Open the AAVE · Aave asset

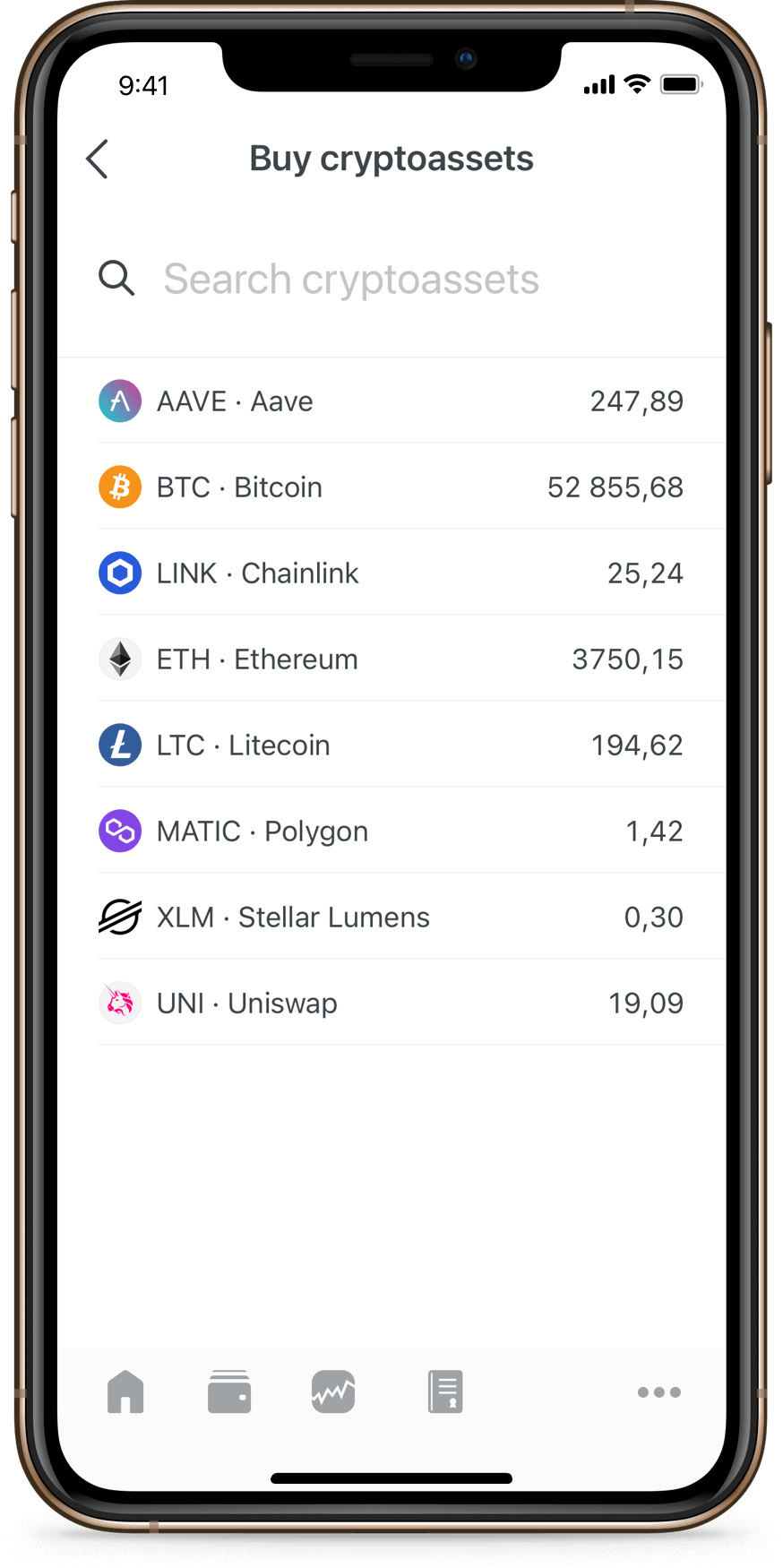click(x=391, y=401)
